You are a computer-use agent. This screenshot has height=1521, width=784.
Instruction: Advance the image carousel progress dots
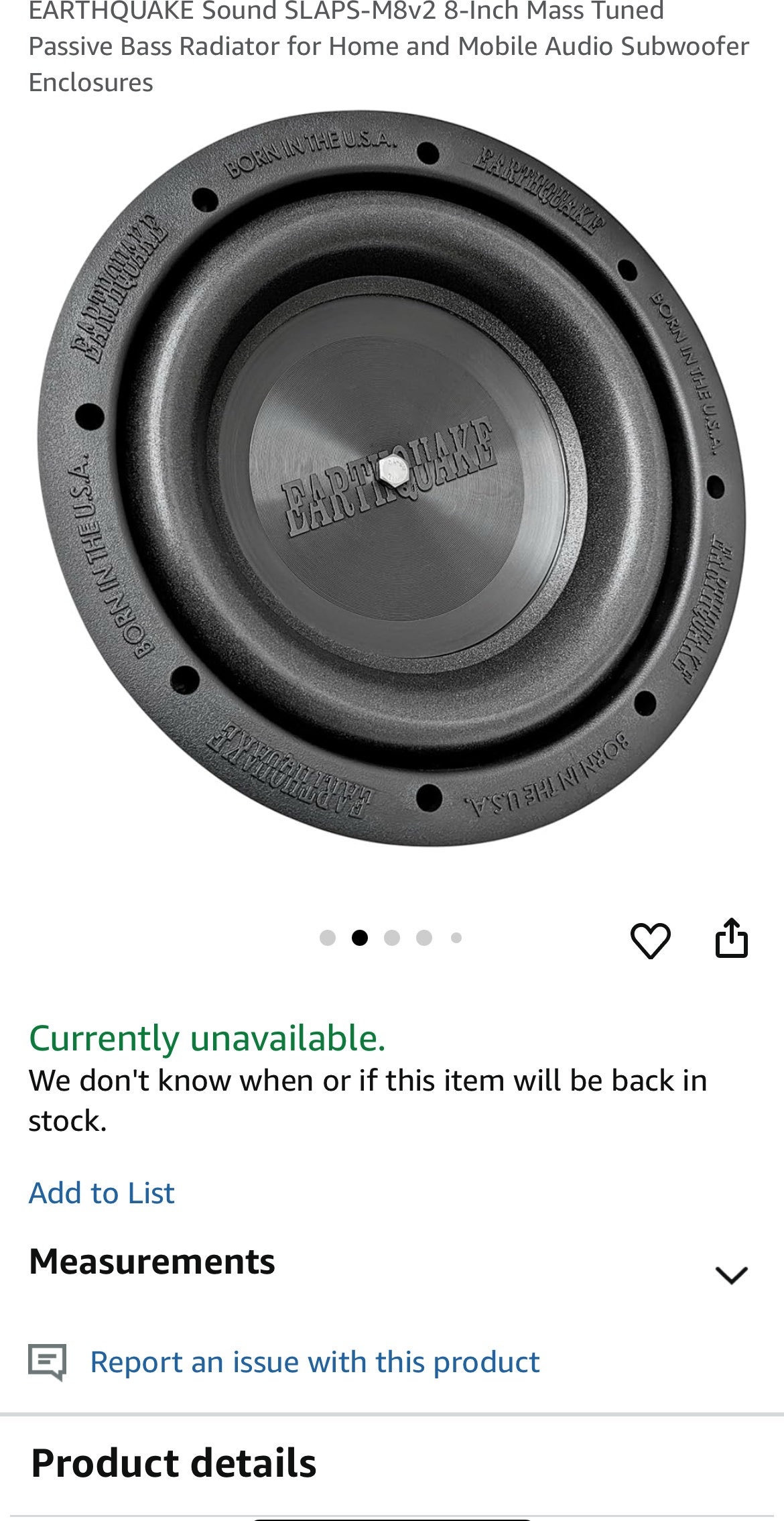click(392, 936)
